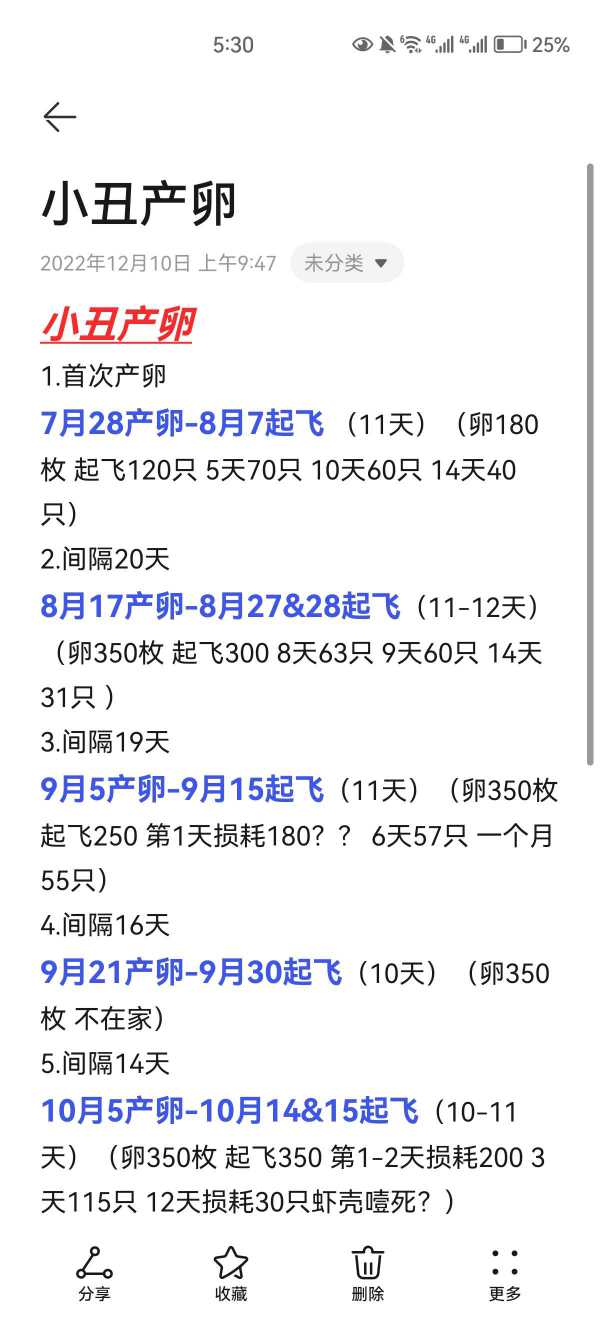Open the 未分类 category dropdown
600x1320 pixels.
(x=346, y=264)
